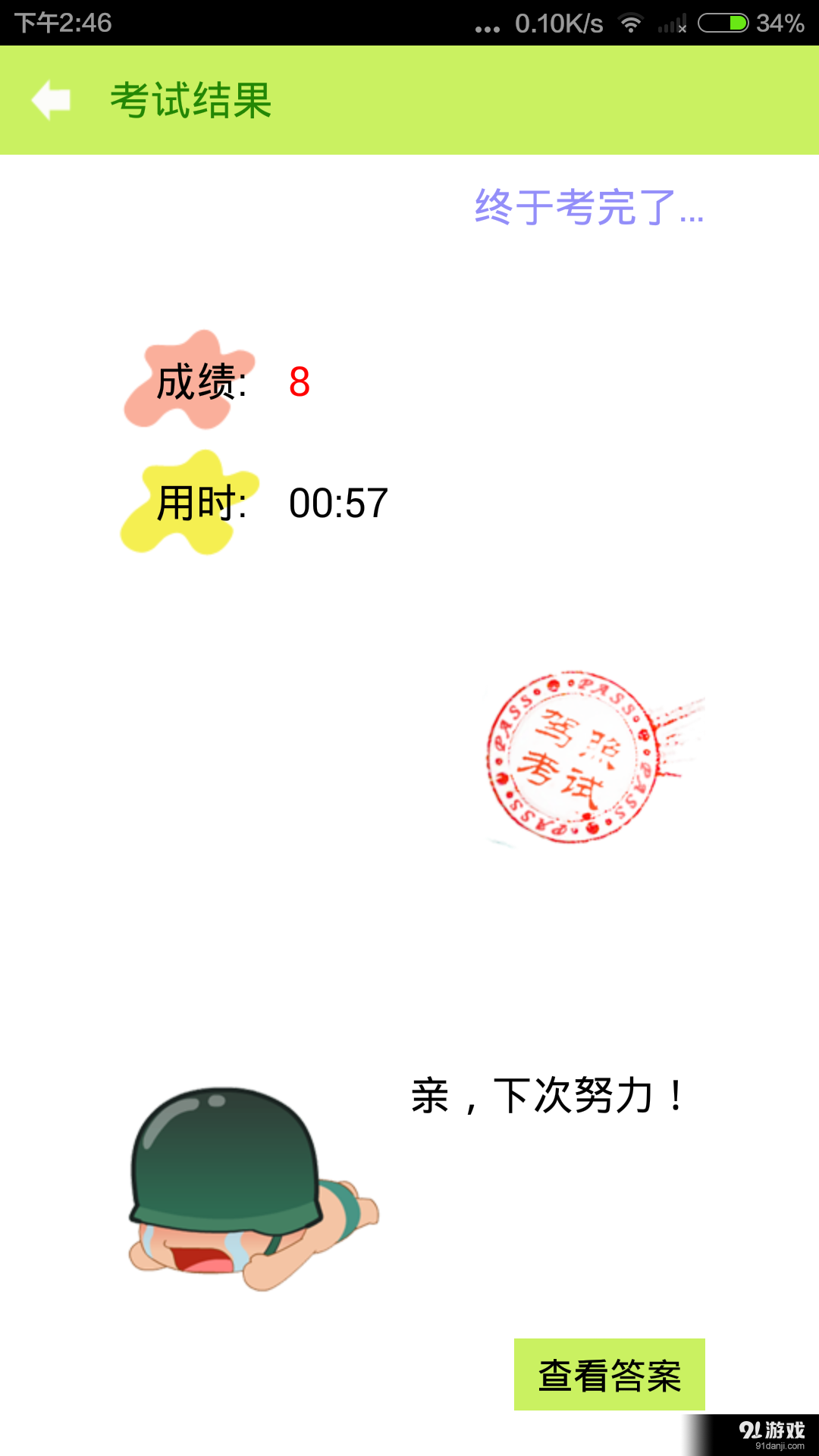Tap the back arrow to exit results
This screenshot has height=1456, width=819.
click(51, 99)
